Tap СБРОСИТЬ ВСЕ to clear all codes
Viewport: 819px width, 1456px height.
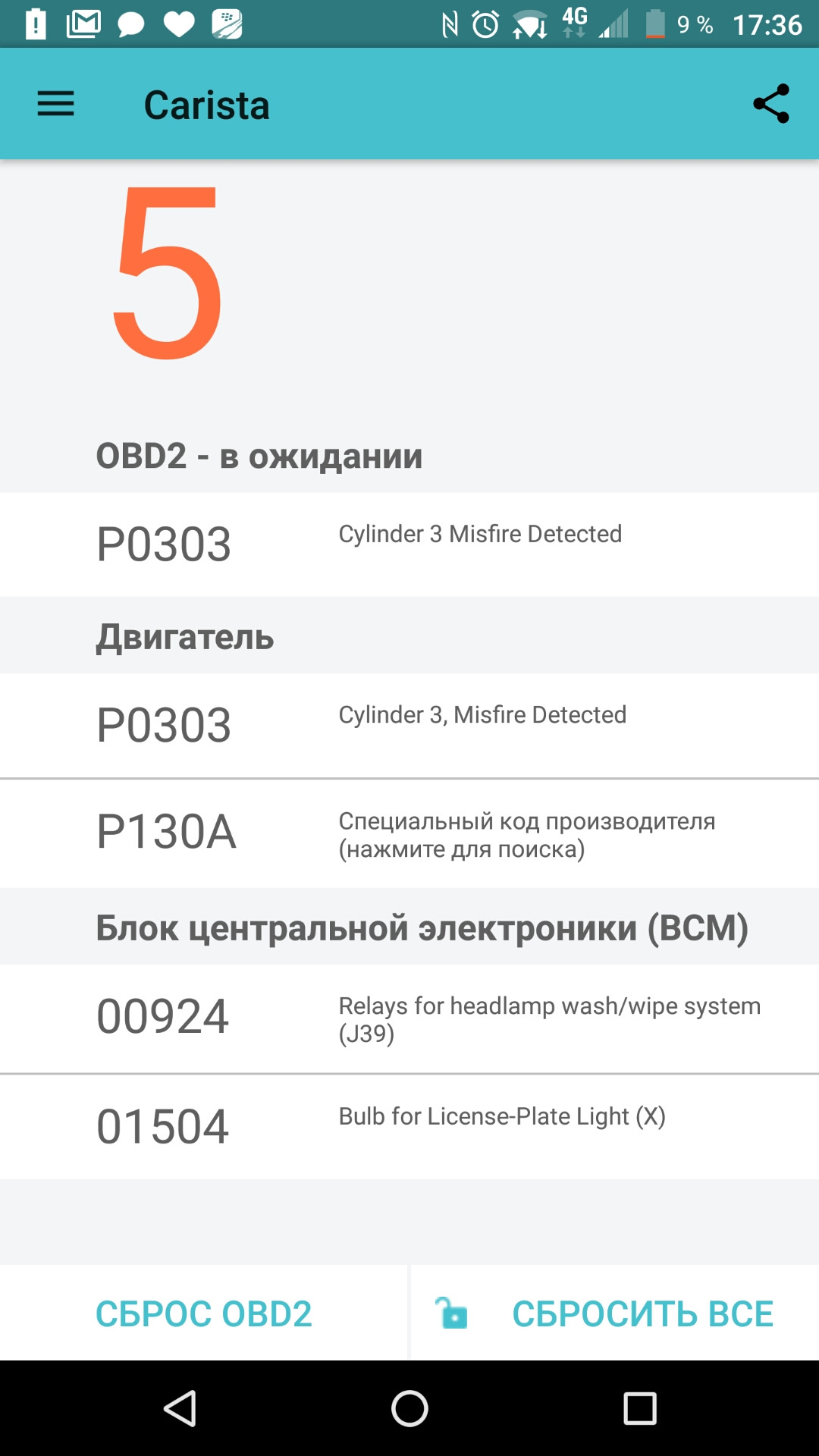[x=615, y=1313]
